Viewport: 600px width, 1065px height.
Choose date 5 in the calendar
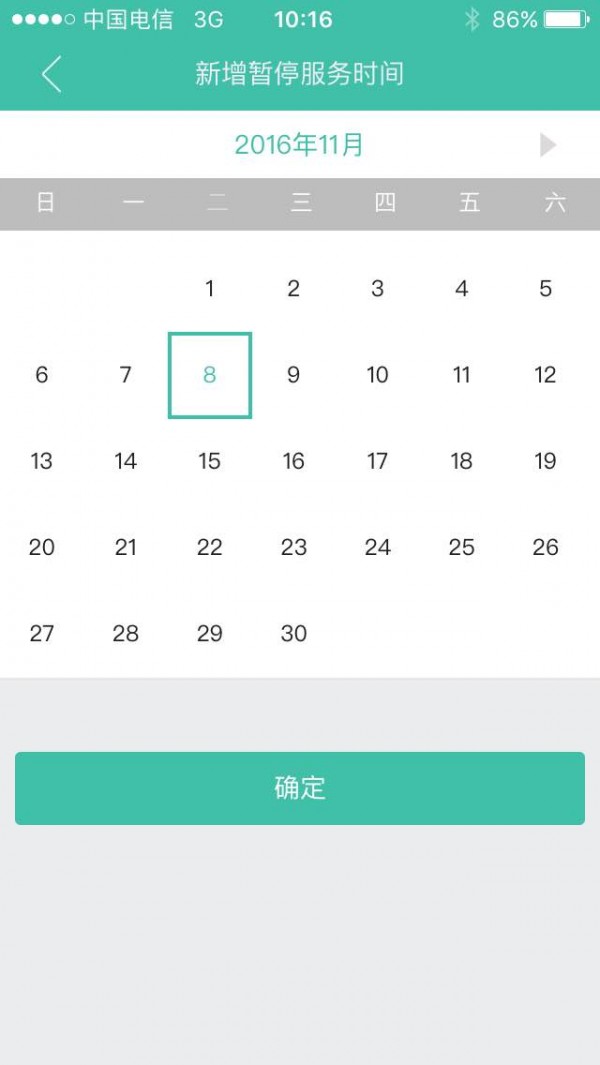tap(545, 289)
